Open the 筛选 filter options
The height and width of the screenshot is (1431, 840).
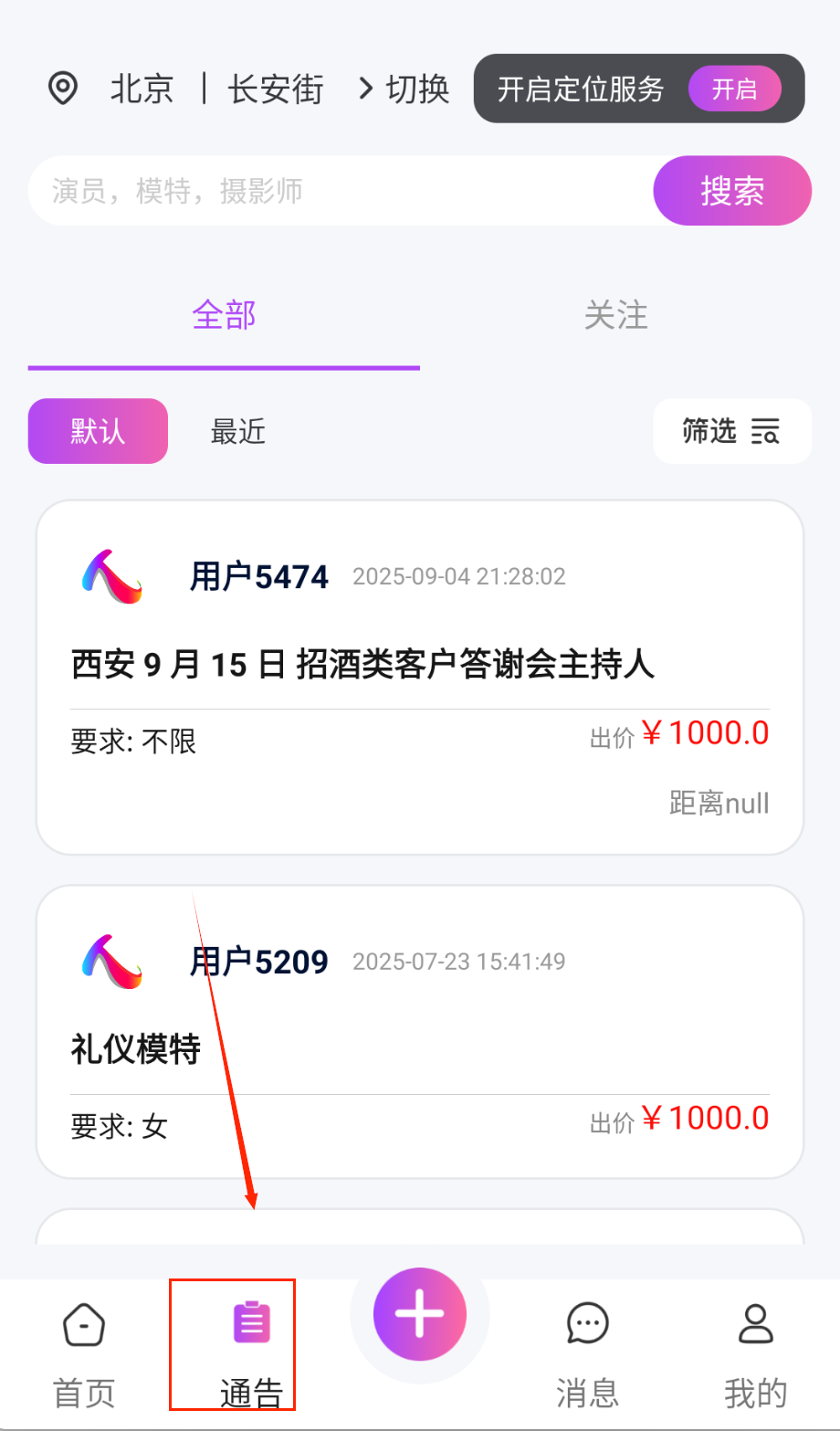pyautogui.click(x=731, y=431)
